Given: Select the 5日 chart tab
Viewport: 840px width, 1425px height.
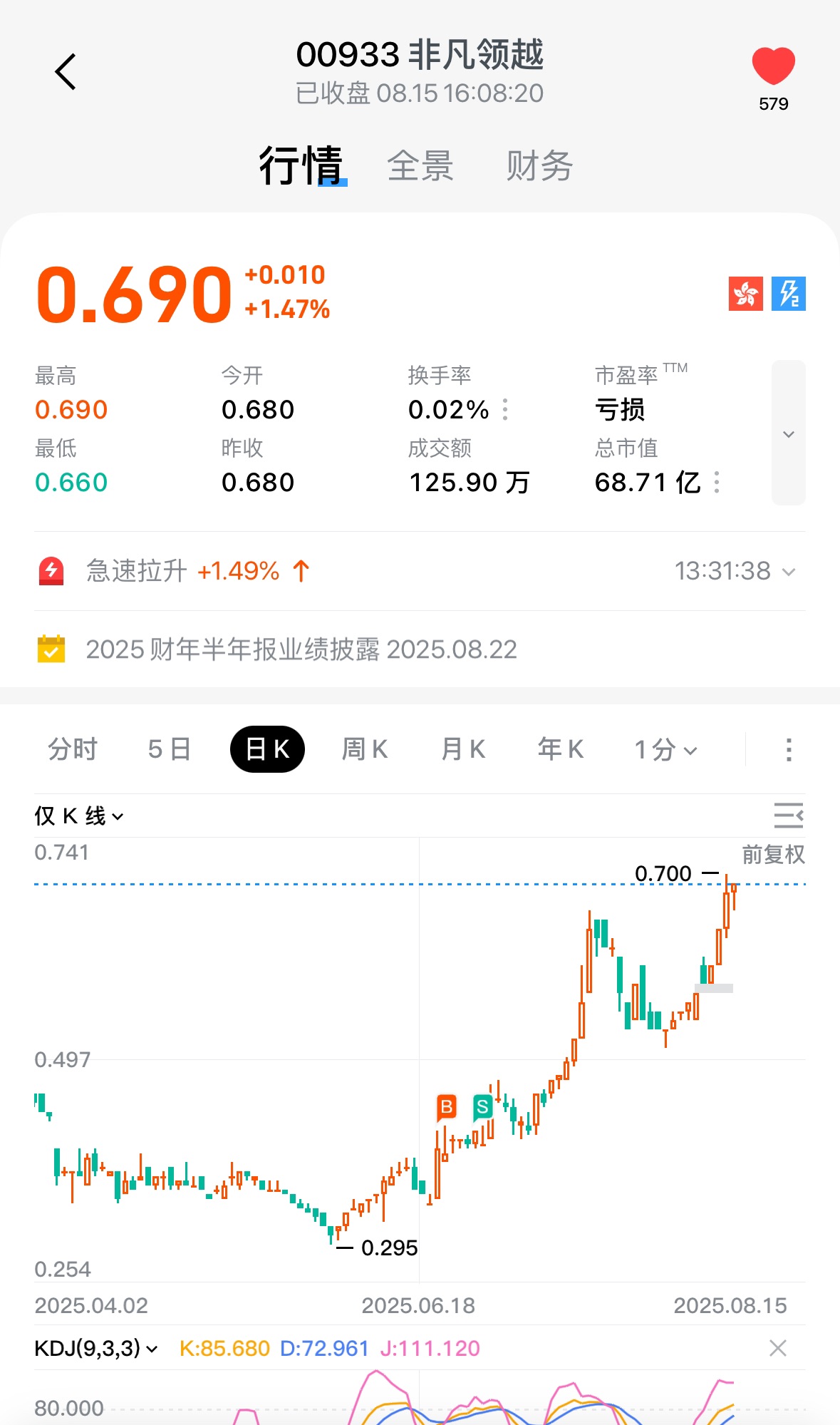Looking at the screenshot, I should pos(170,749).
